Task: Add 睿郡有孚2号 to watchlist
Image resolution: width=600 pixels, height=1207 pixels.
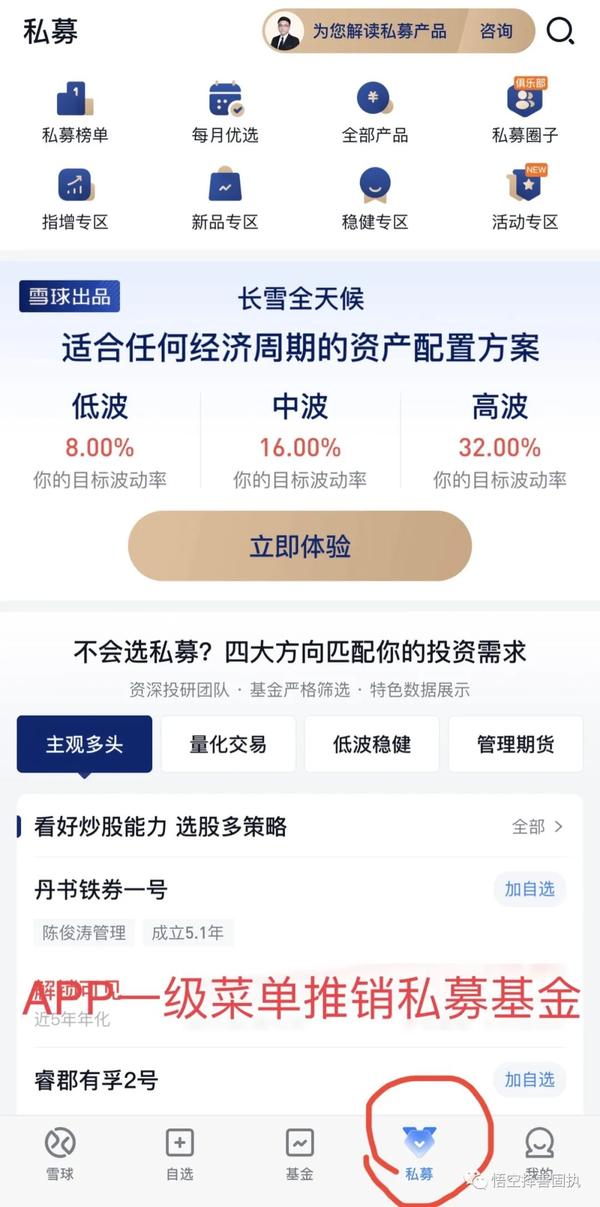Action: click(529, 1080)
